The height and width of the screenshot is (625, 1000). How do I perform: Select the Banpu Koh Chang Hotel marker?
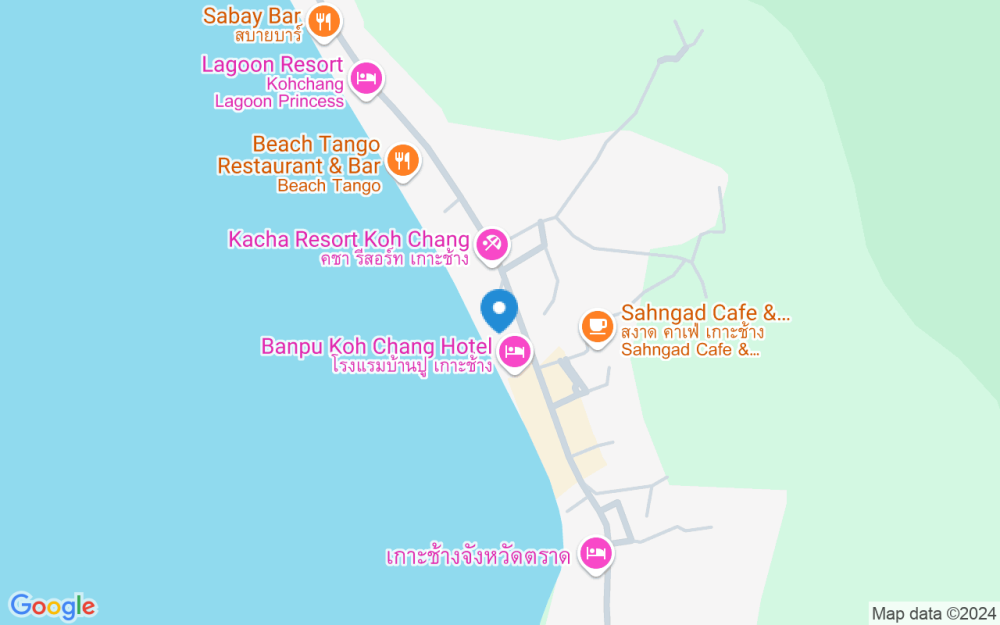[515, 352]
